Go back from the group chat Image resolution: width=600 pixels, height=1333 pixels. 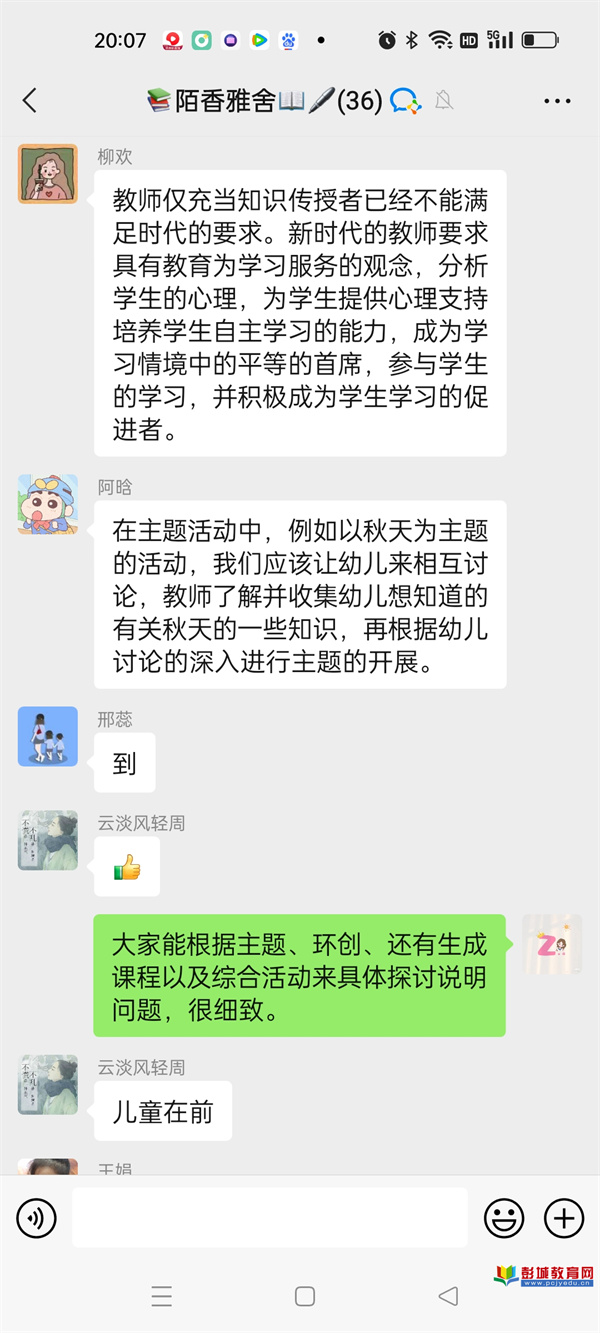(30, 100)
